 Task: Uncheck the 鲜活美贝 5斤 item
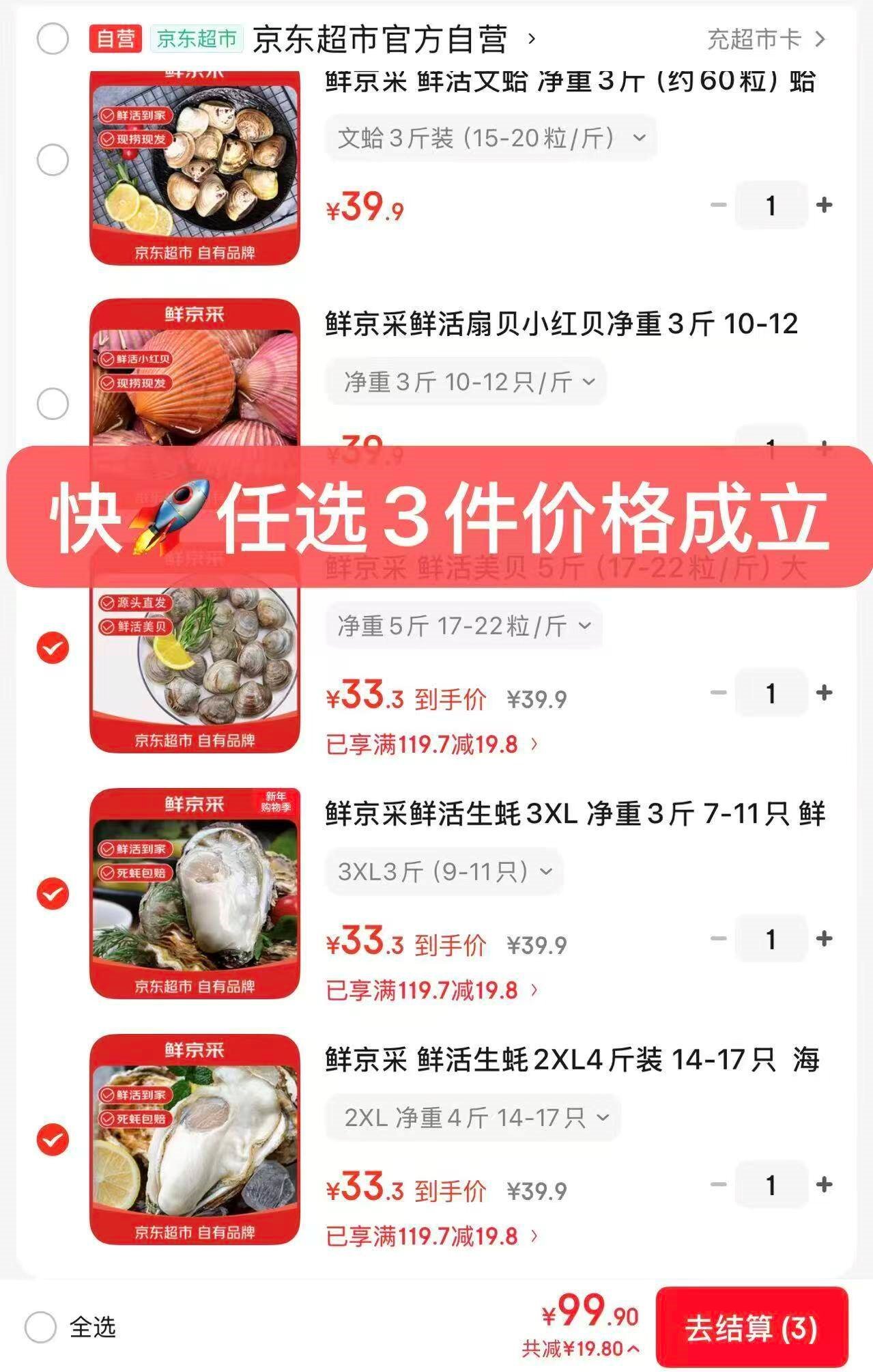[x=53, y=647]
